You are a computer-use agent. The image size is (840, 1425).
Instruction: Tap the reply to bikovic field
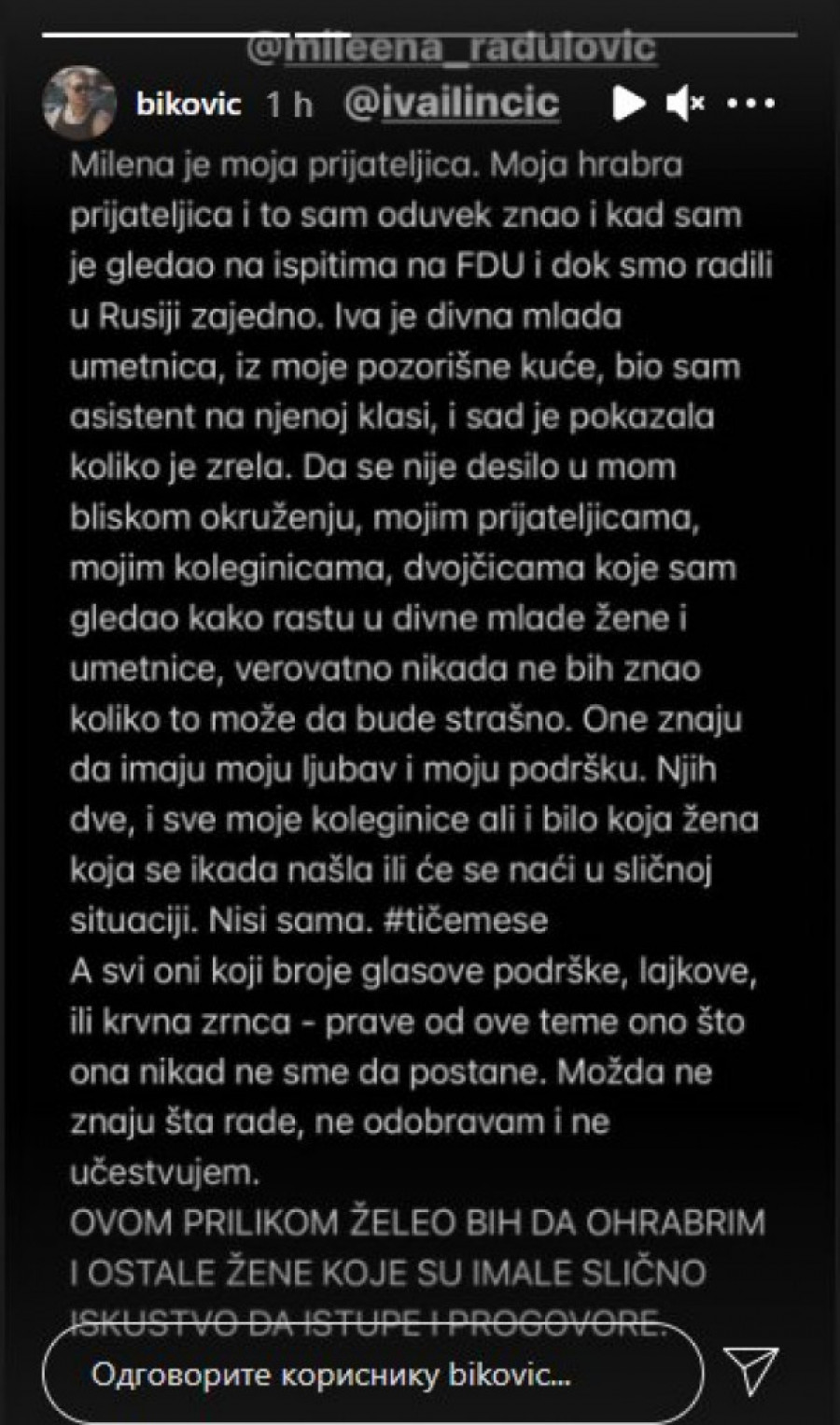pyautogui.click(x=373, y=1374)
